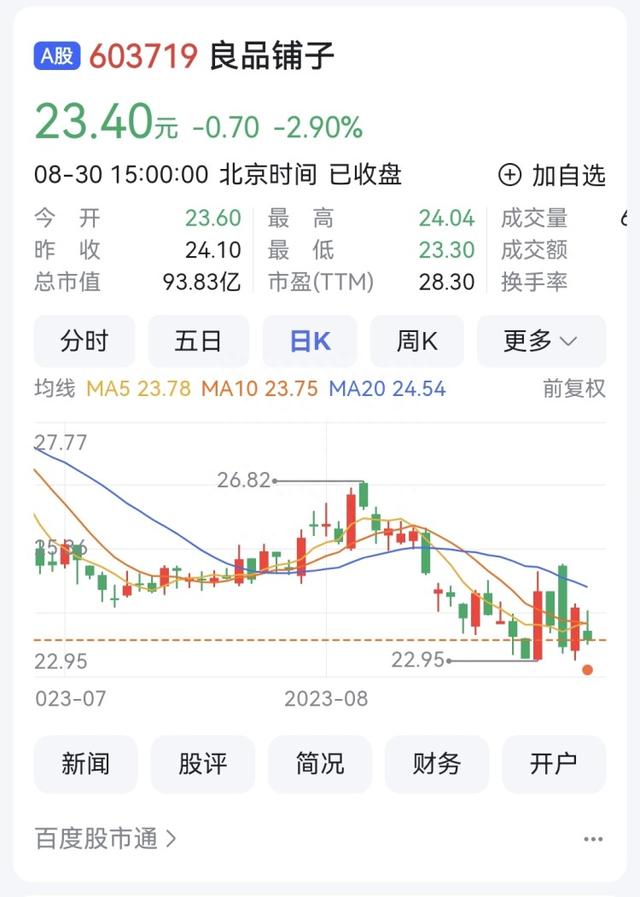This screenshot has width=640, height=897.
Task: Add the stock to 加自选 watchlist
Action: (552, 175)
